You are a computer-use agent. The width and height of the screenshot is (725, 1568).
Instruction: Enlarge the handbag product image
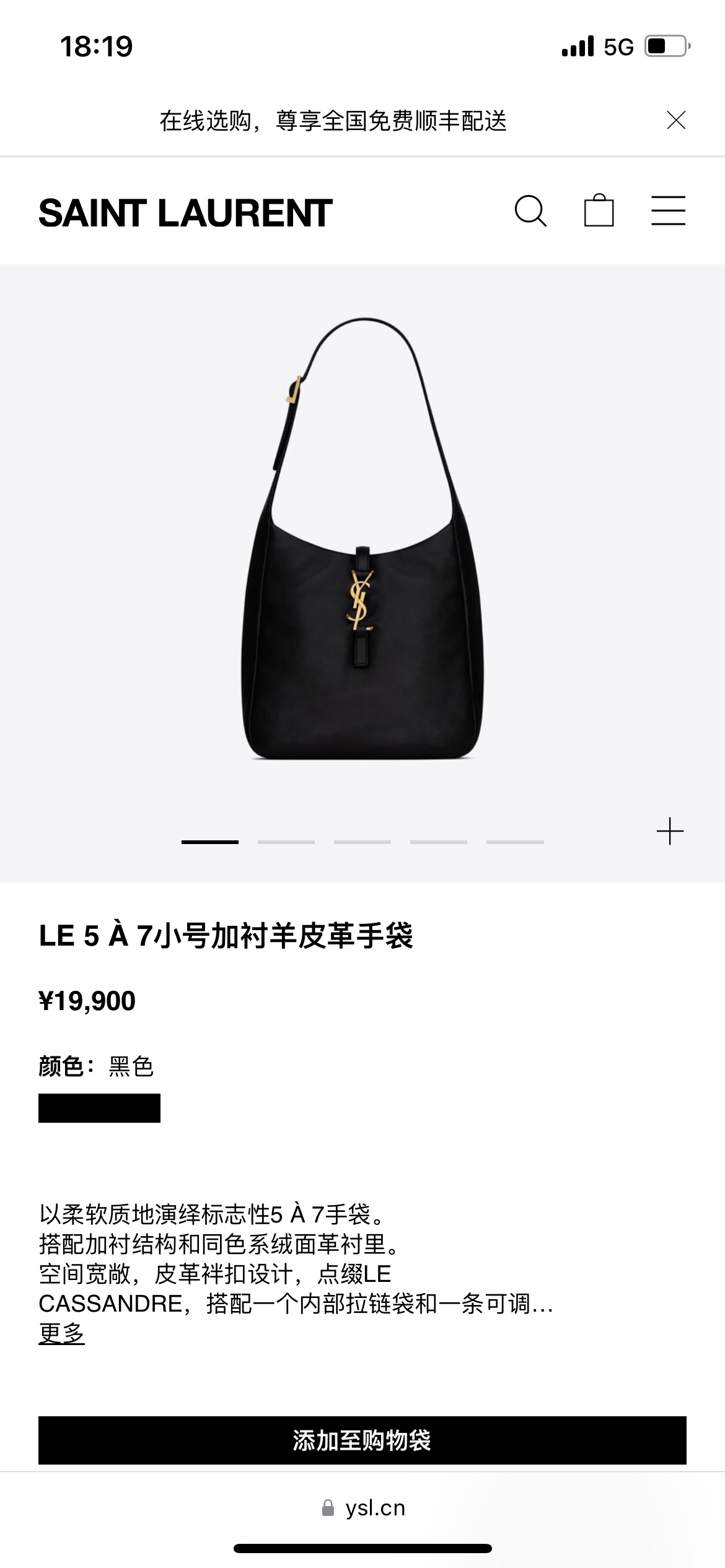point(362,539)
